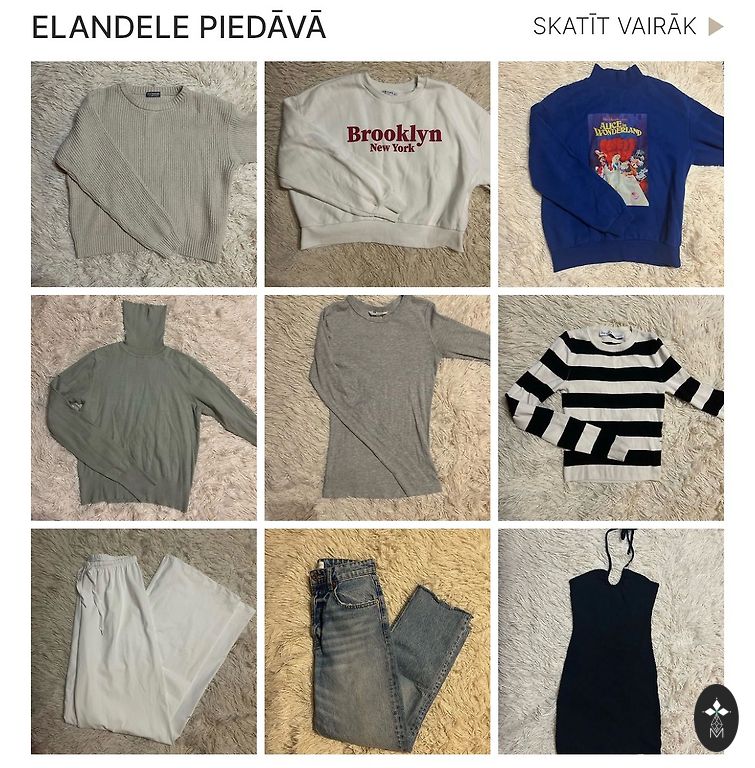View the black and white striped sweater
Screen dimensions: 755x768
(610, 407)
